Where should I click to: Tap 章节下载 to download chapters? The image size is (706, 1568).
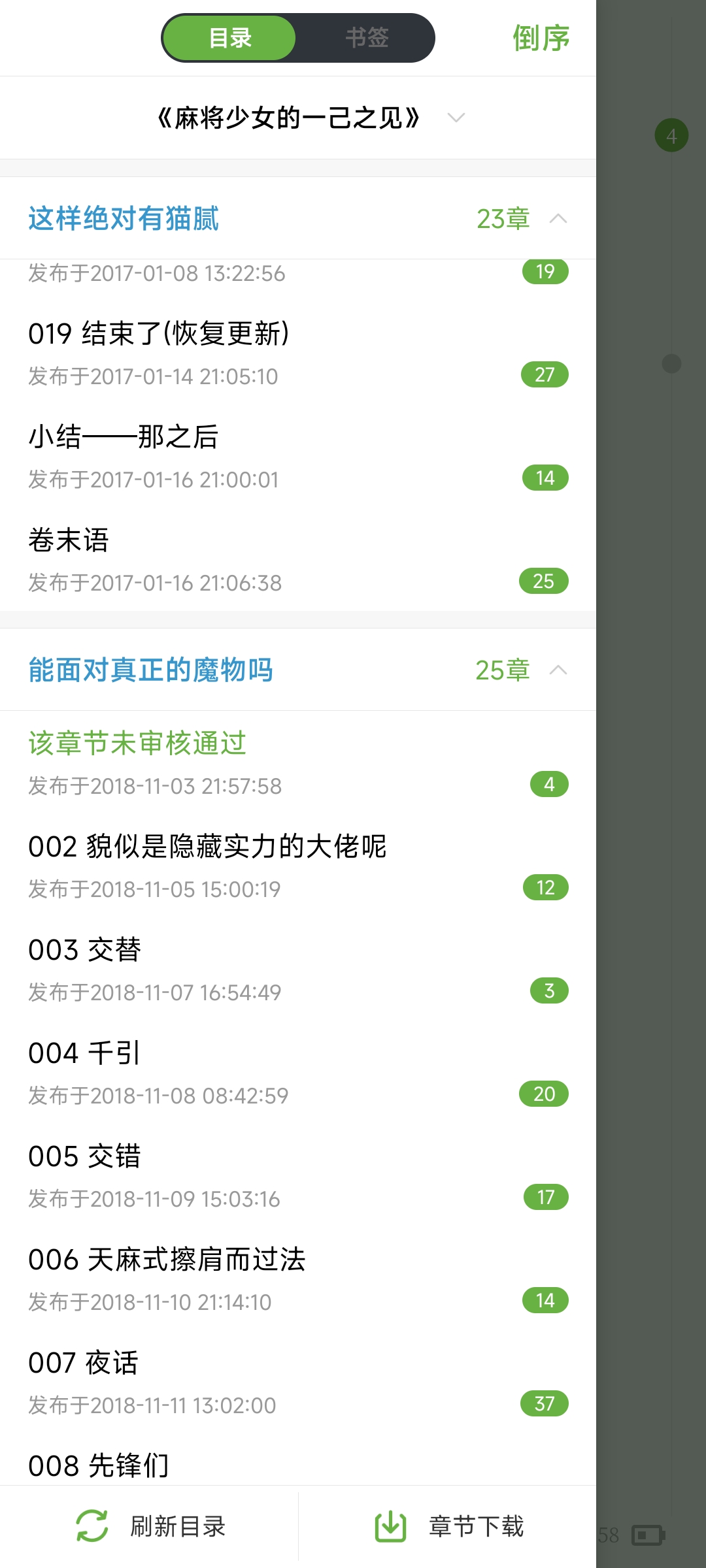(x=448, y=1527)
